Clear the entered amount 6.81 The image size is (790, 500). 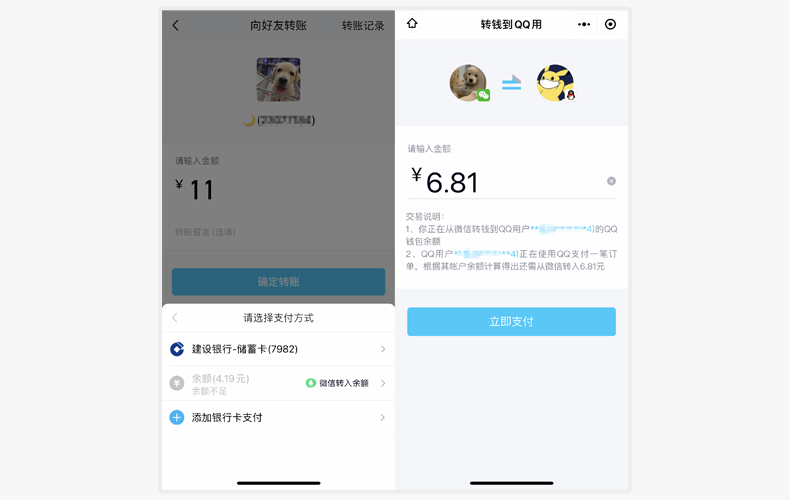tap(611, 181)
